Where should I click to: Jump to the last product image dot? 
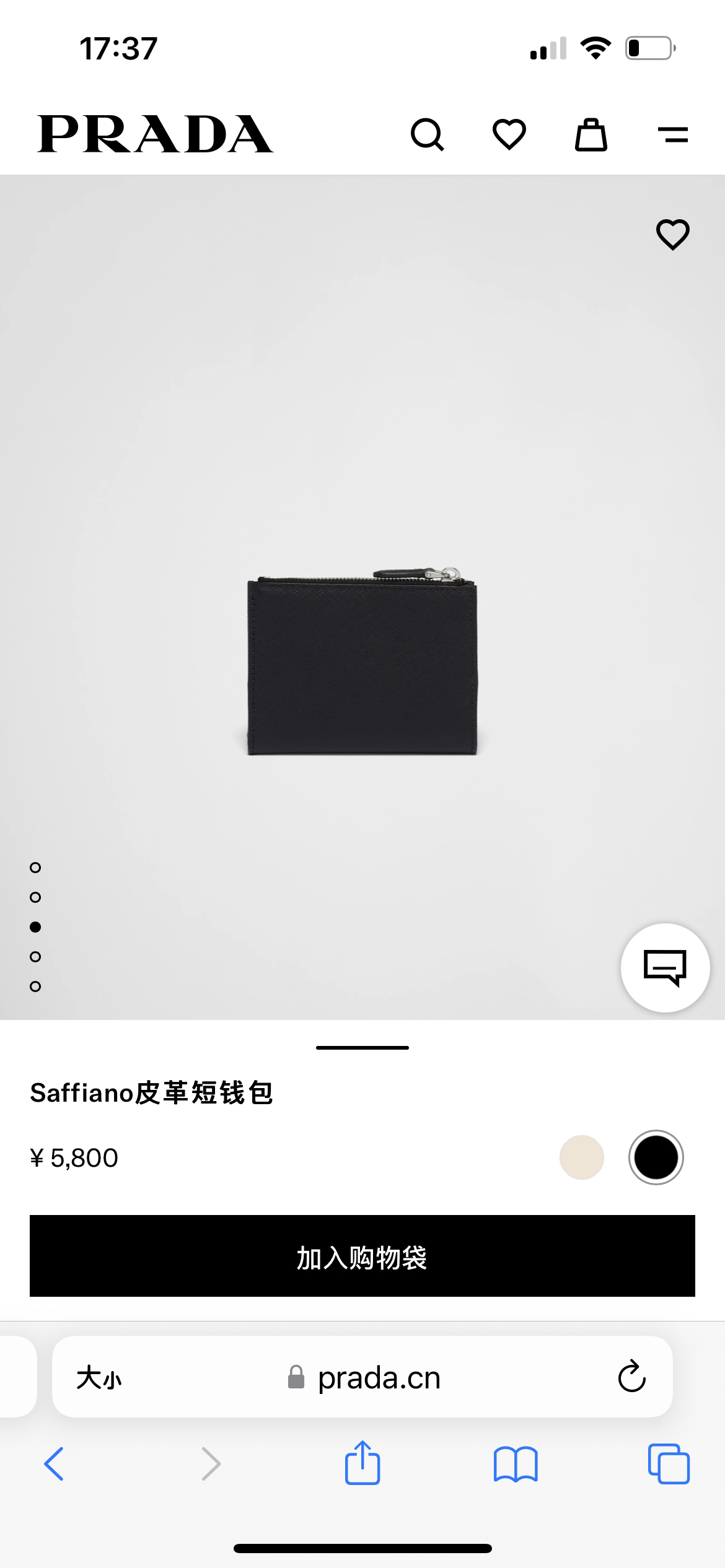pos(35,987)
